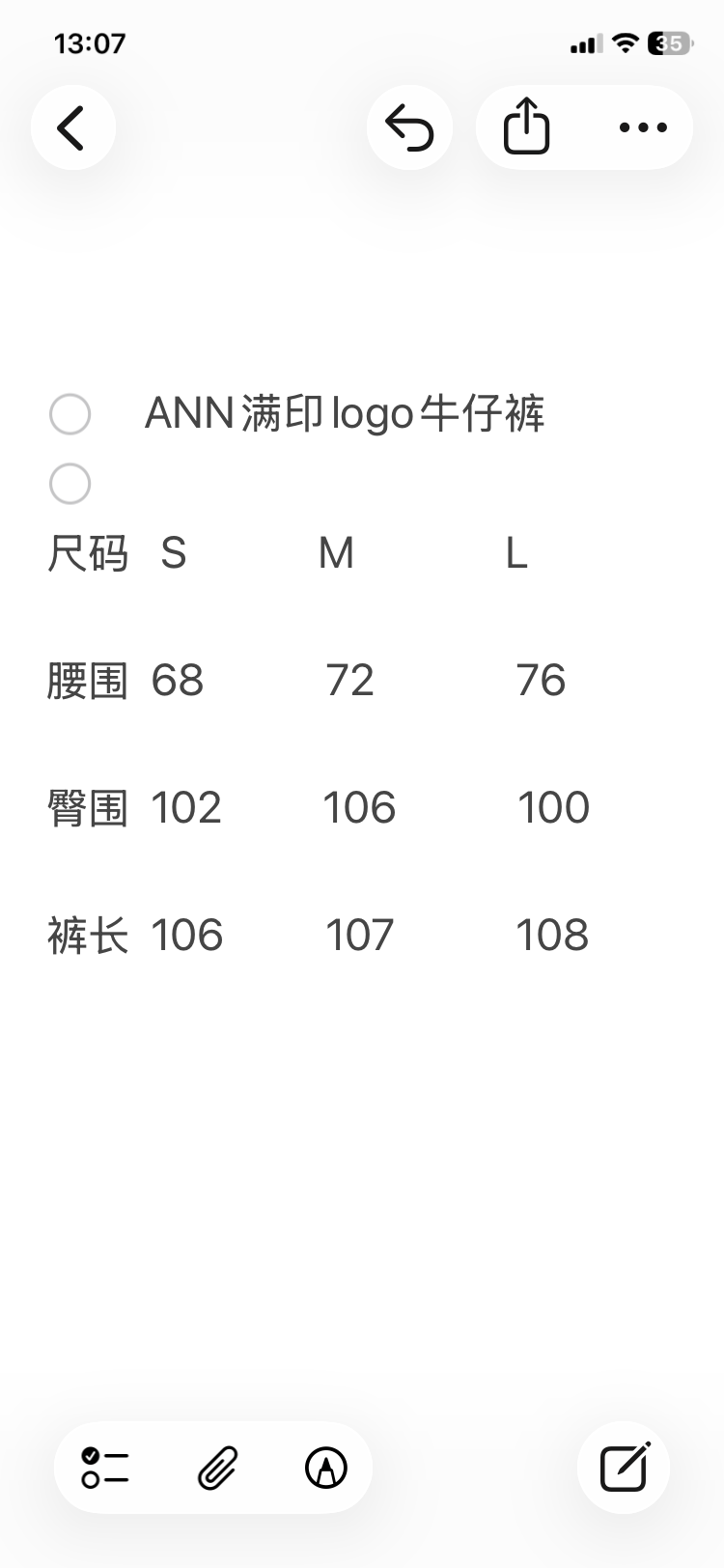Screen dimensions: 724x1568
Task: Open the more options menu
Action: click(643, 127)
